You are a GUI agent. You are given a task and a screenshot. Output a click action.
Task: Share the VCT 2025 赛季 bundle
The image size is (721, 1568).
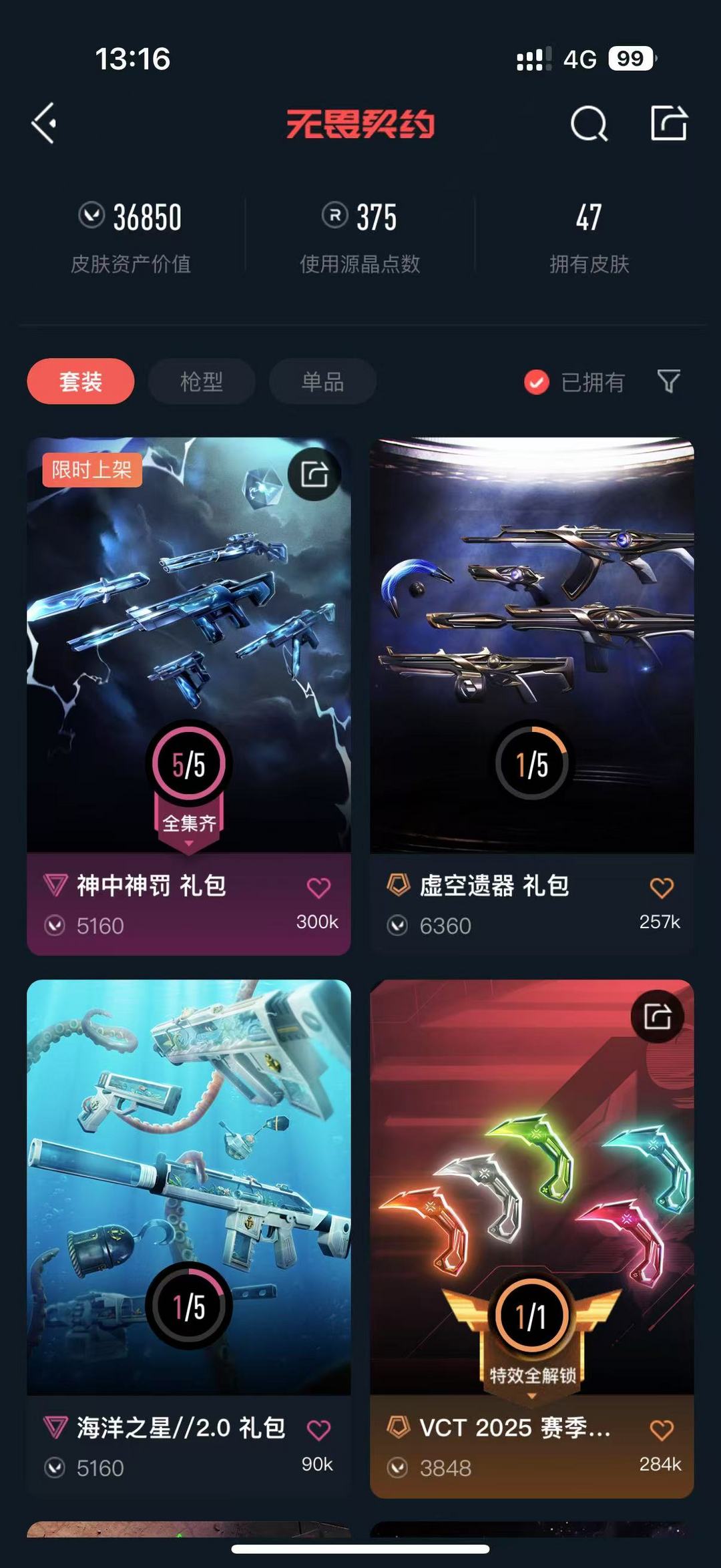point(658,1016)
